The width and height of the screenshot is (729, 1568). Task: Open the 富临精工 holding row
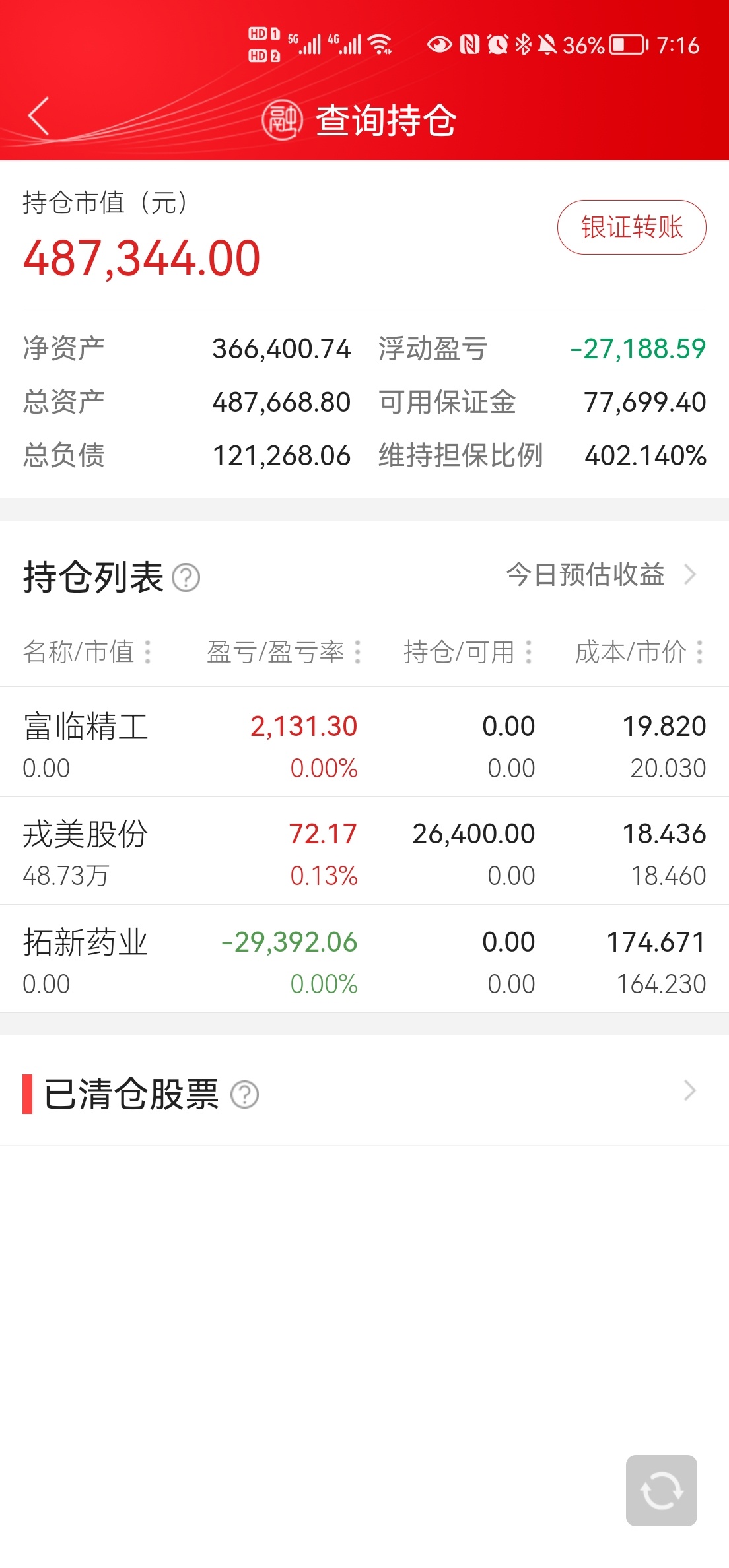pos(364,742)
